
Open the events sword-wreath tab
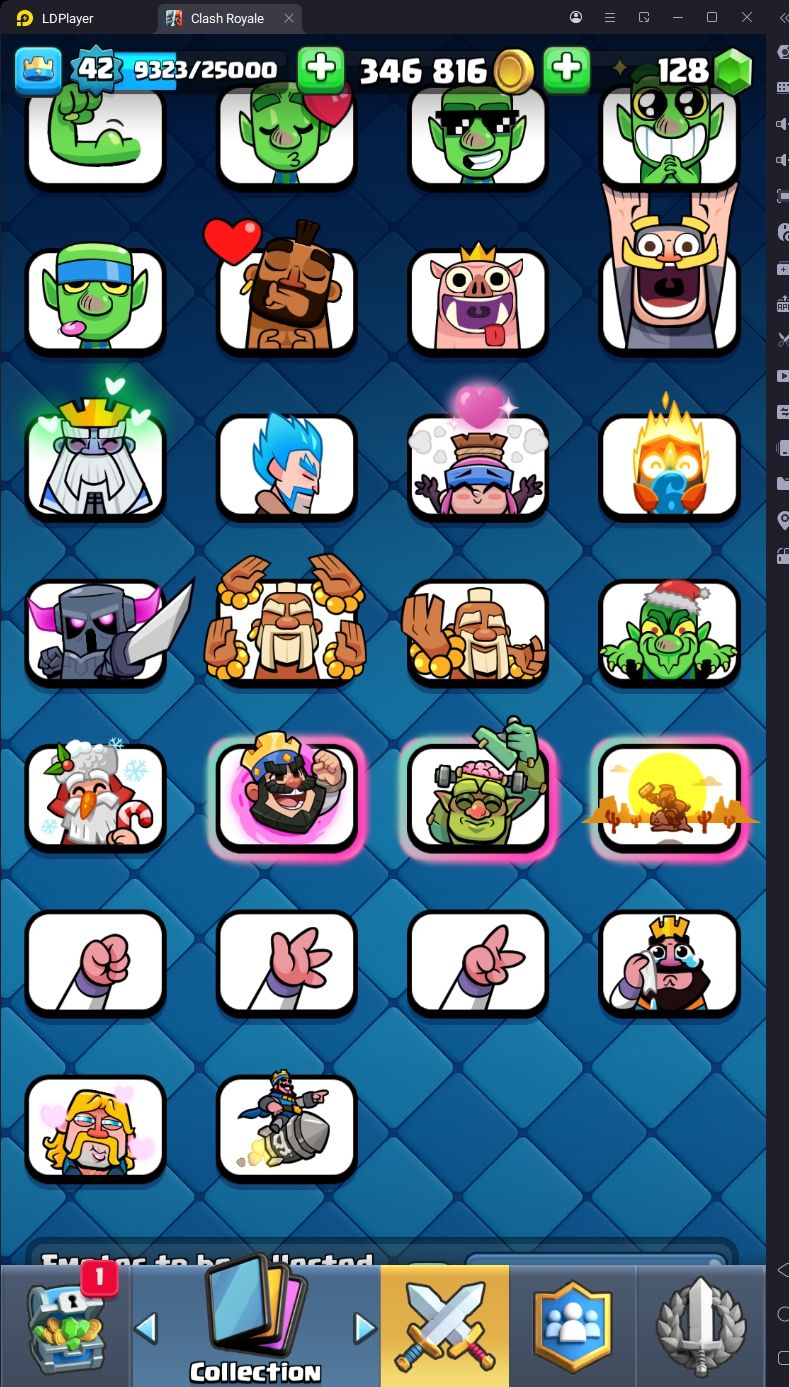click(701, 1327)
